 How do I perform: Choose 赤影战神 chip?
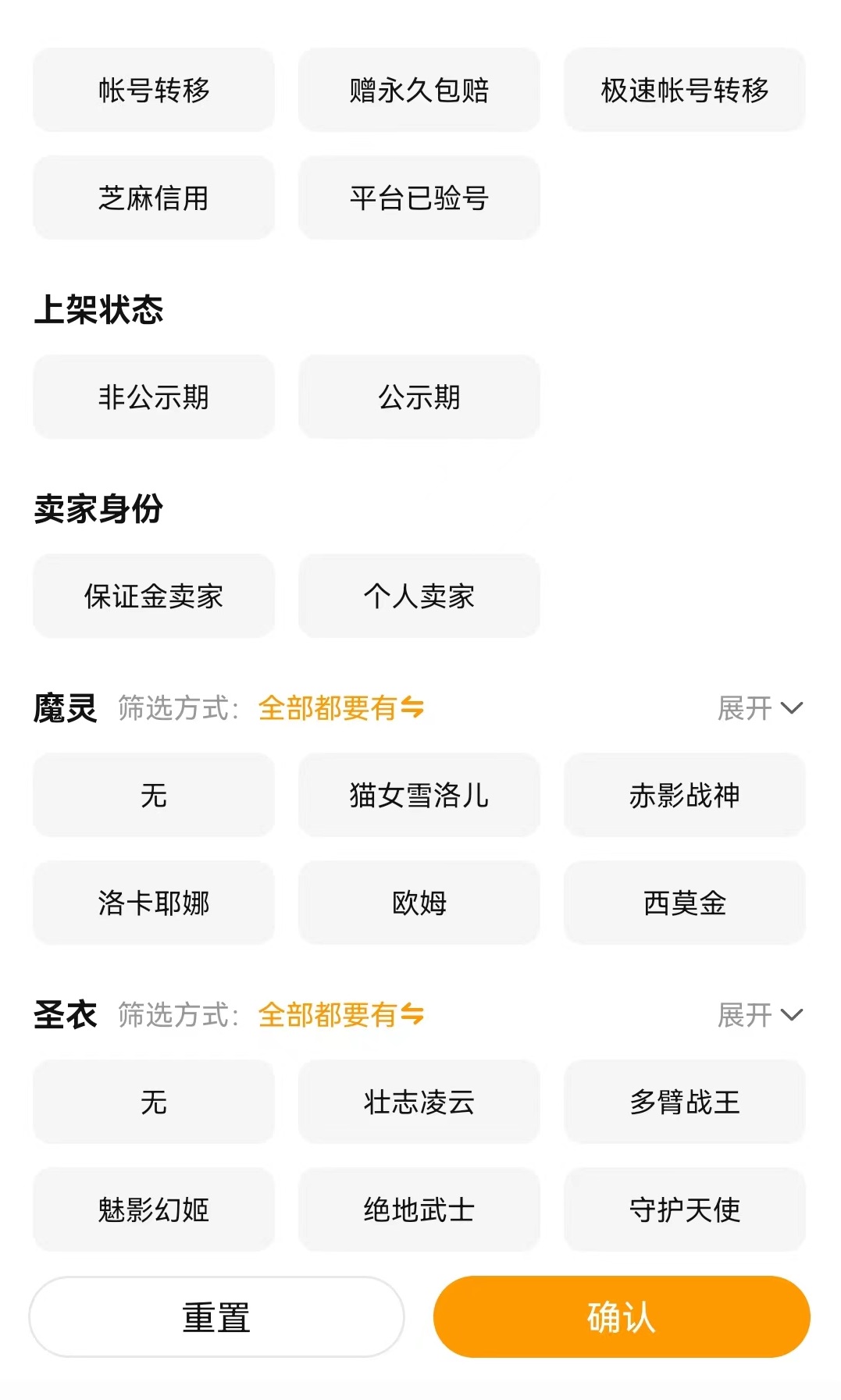(x=685, y=795)
